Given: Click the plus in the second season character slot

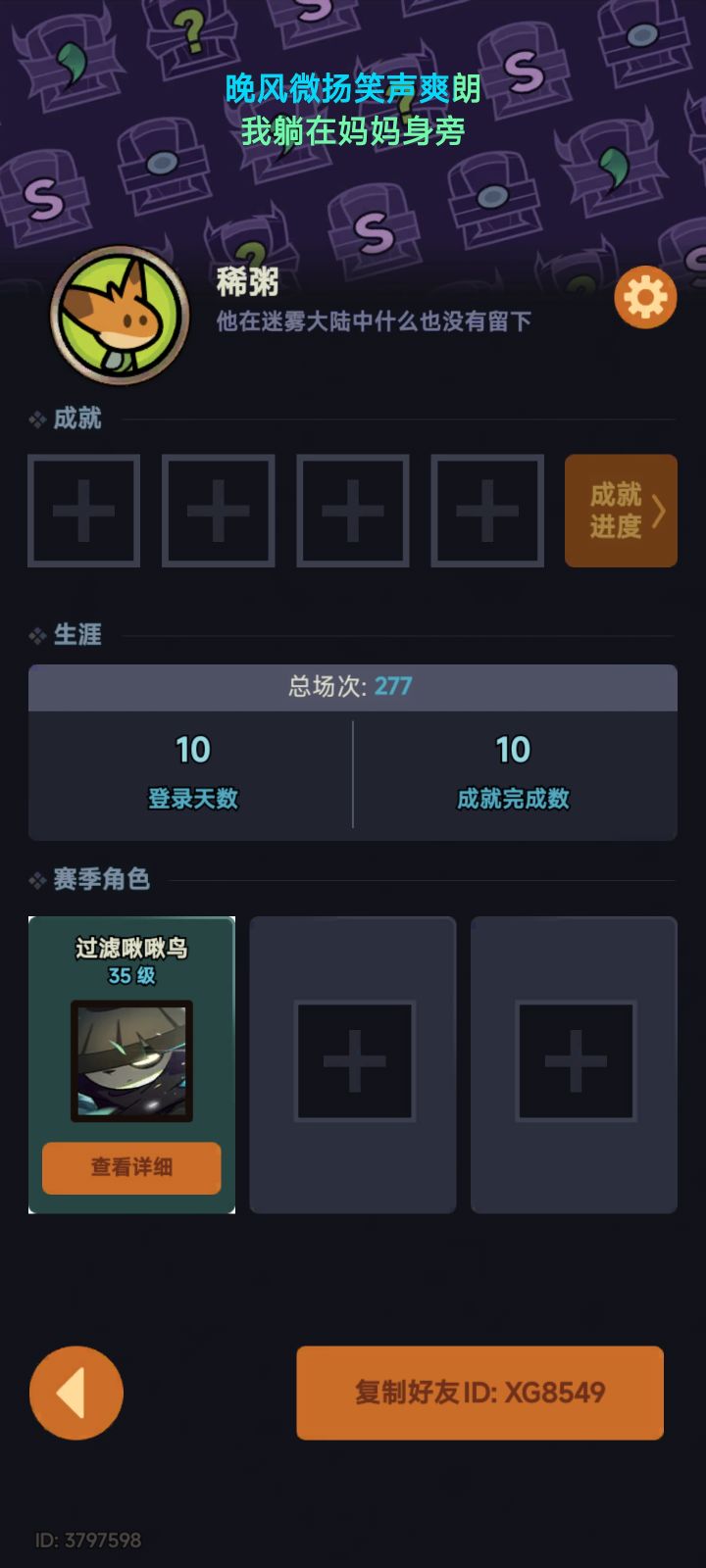Looking at the screenshot, I should [351, 1061].
